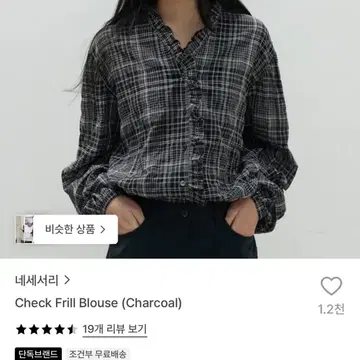The width and height of the screenshot is (360, 360).
Task: View the 19개 리뷰 보기 reviews link
Action: [115, 329]
